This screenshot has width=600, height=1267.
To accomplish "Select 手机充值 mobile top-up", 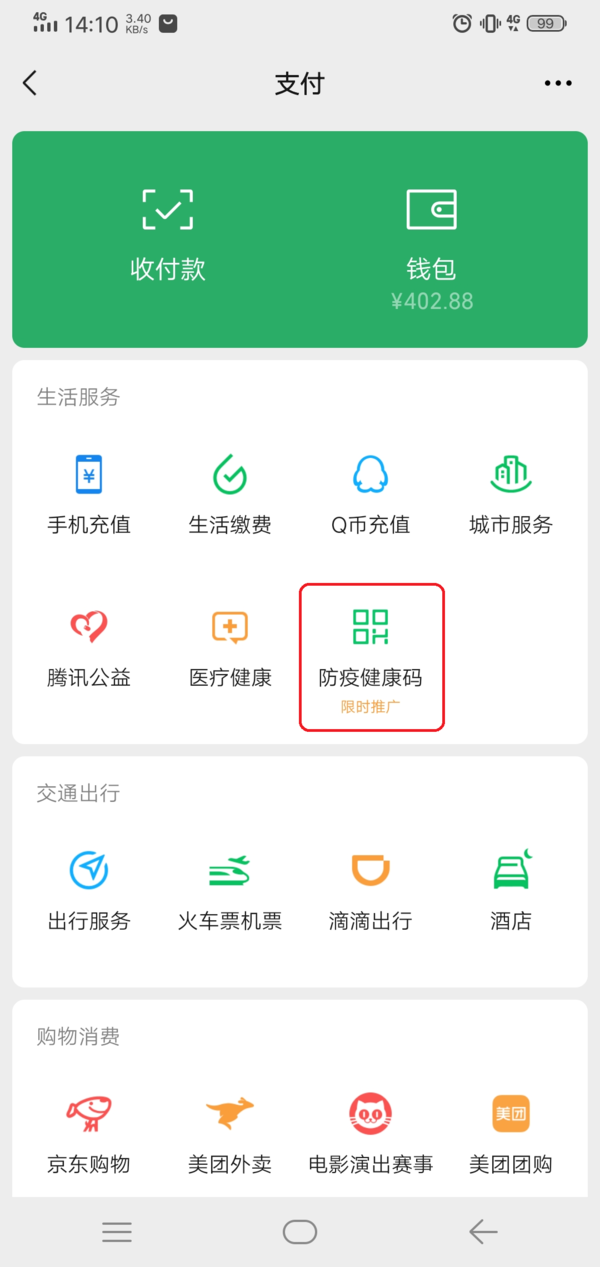I will 89,494.
